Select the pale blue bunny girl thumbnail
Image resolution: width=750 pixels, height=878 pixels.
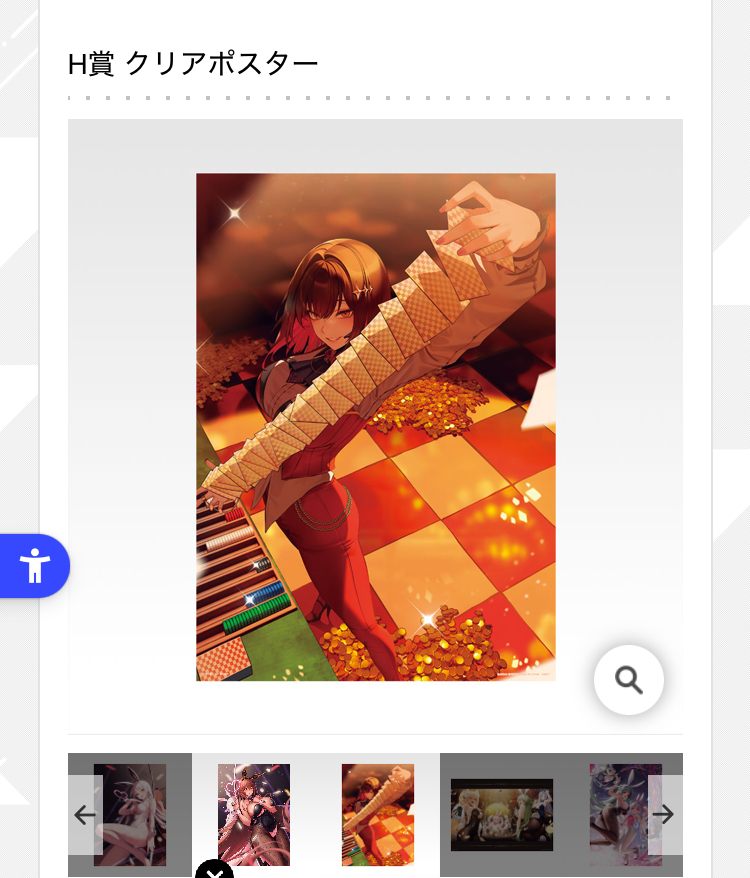620,815
